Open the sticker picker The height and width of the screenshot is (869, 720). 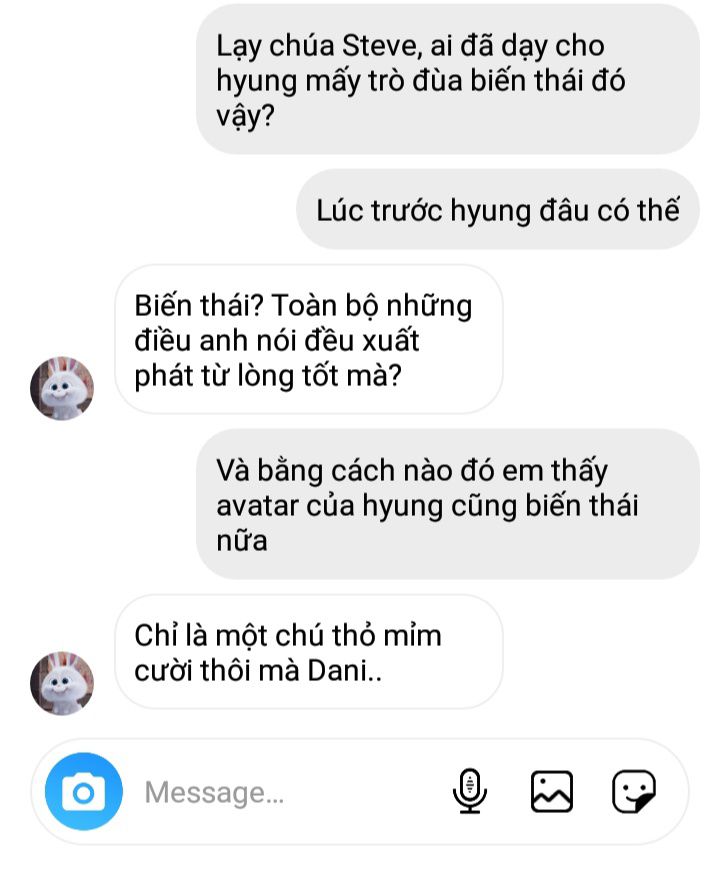coord(634,792)
